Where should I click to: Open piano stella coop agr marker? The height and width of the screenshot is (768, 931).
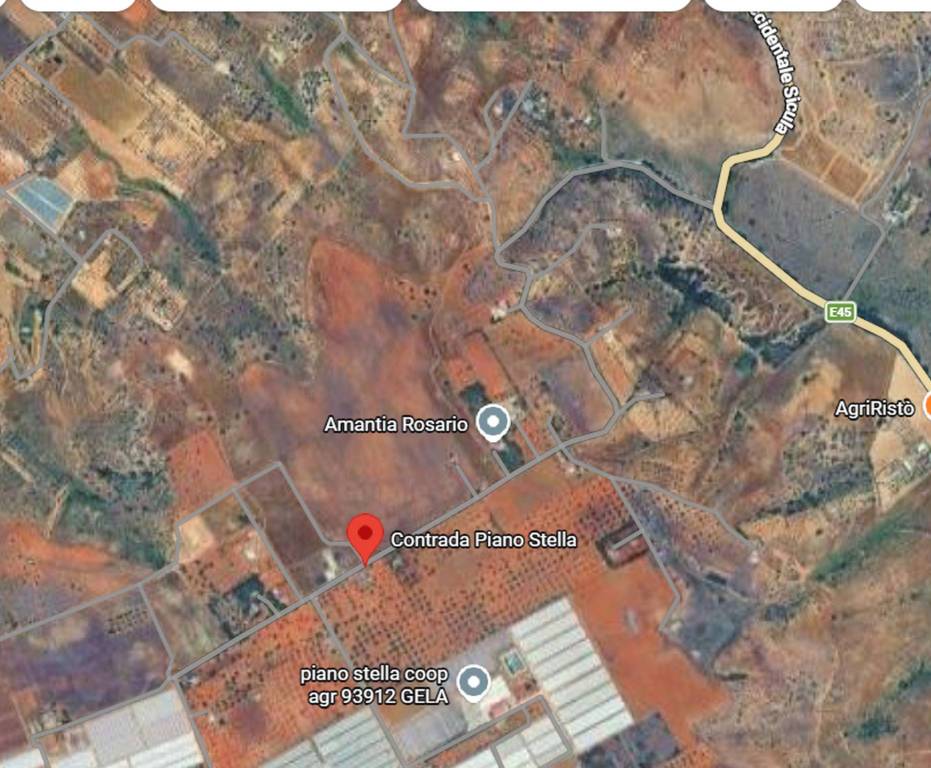pos(473,683)
